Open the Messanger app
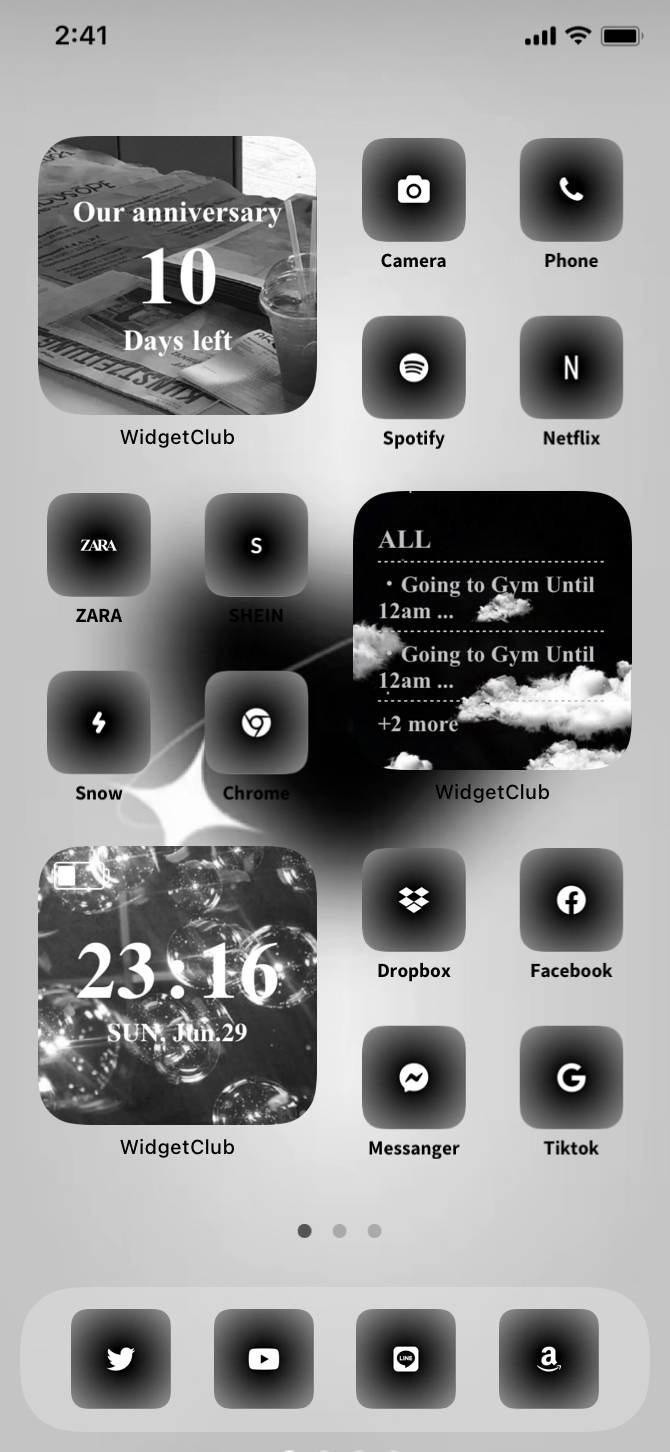 tap(413, 1077)
